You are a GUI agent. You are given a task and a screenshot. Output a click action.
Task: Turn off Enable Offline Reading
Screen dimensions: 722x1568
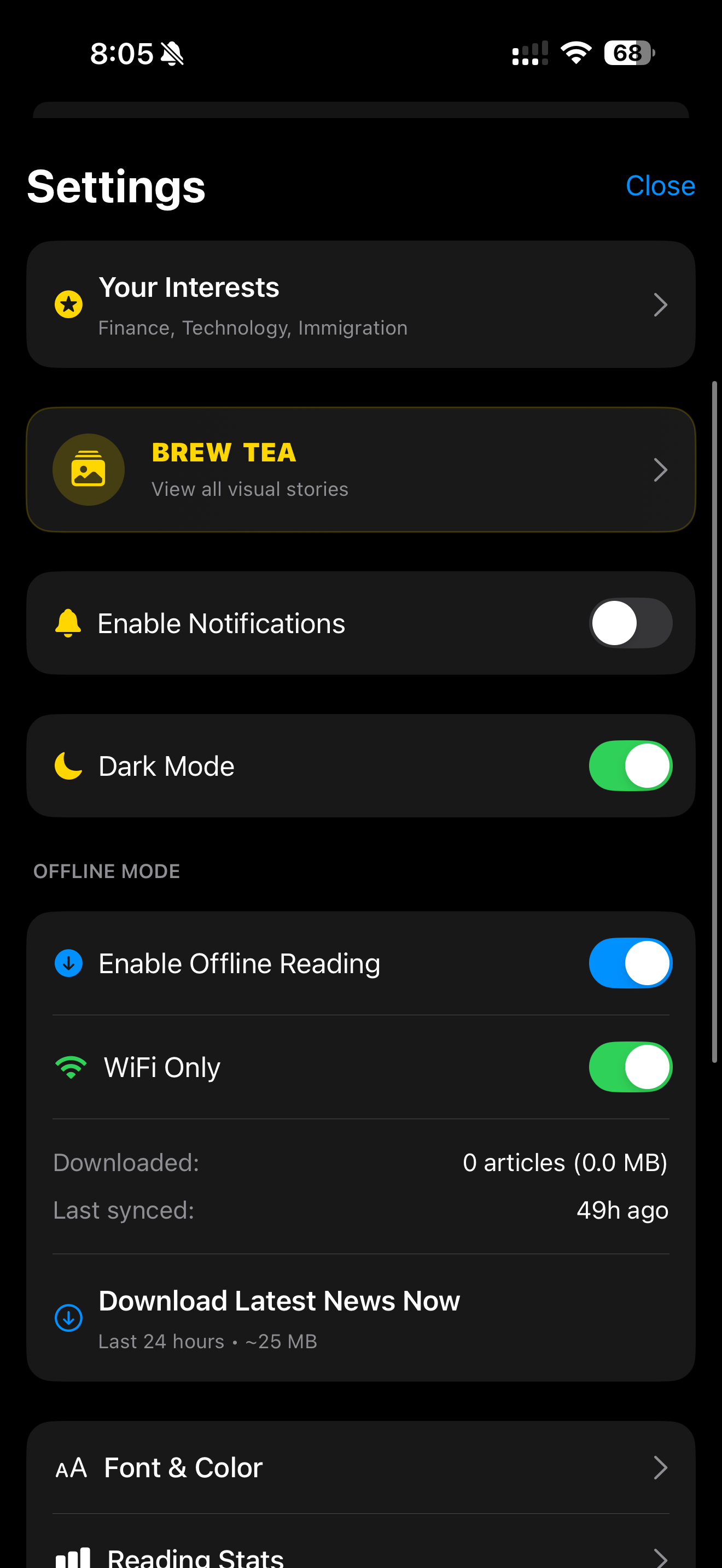(x=630, y=962)
